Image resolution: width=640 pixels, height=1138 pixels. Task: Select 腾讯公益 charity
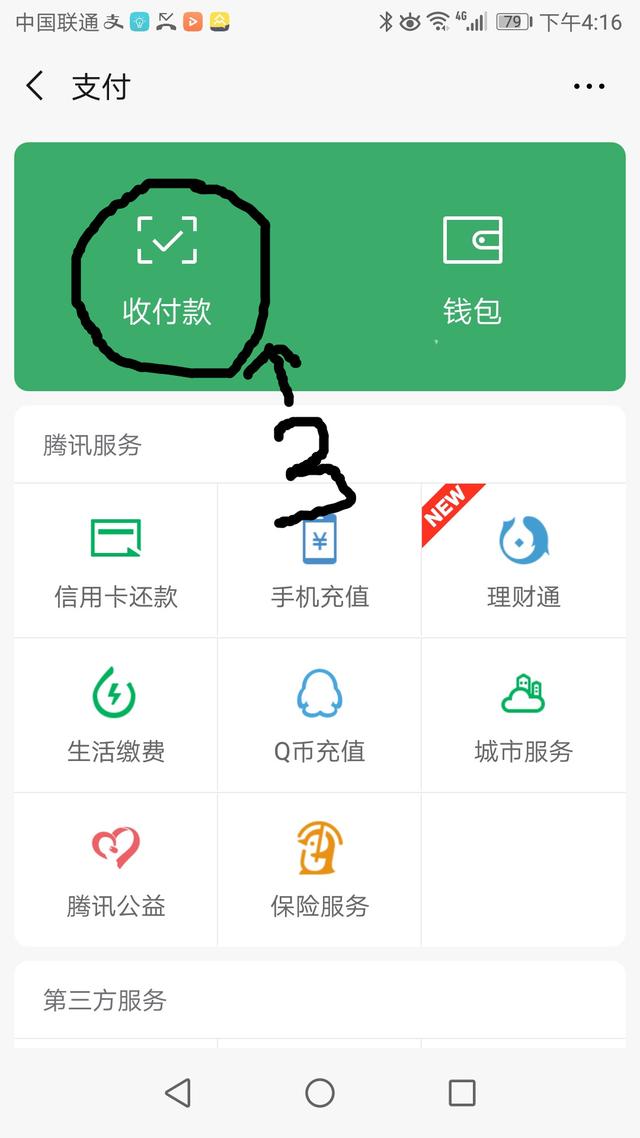coord(116,869)
